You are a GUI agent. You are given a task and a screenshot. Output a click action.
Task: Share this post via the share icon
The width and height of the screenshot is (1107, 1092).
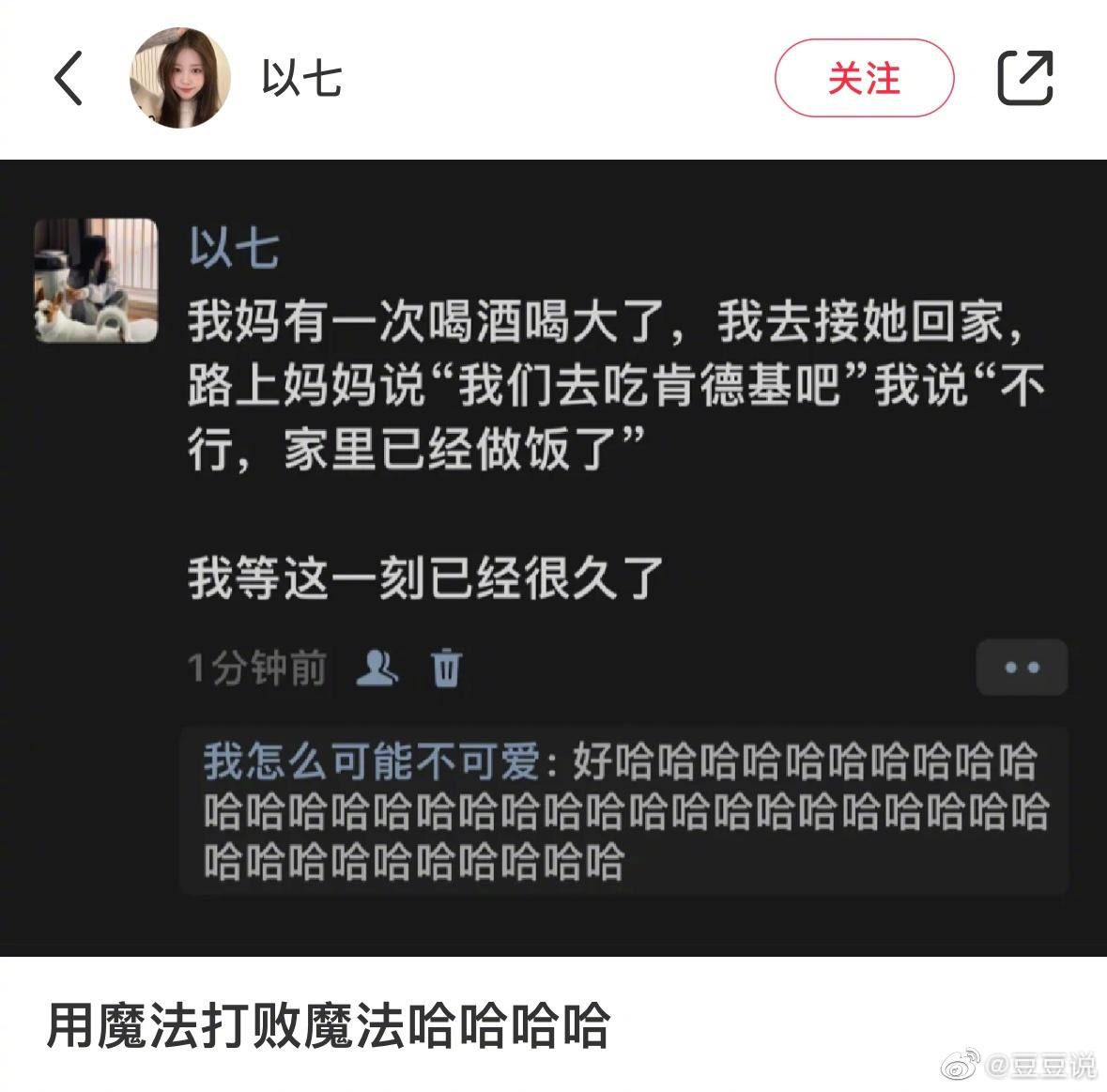point(1024,78)
